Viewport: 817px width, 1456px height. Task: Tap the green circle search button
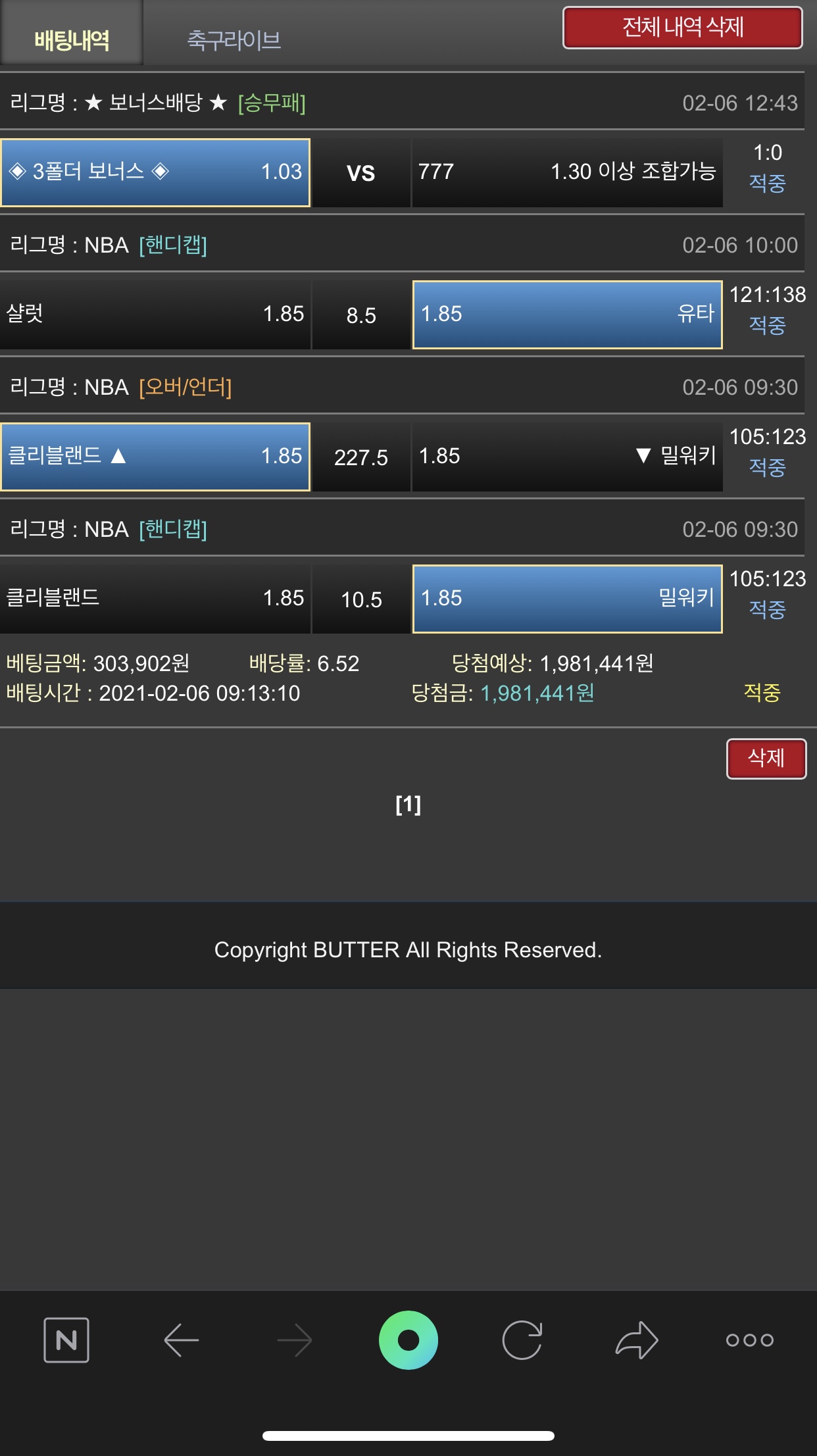[x=408, y=1340]
